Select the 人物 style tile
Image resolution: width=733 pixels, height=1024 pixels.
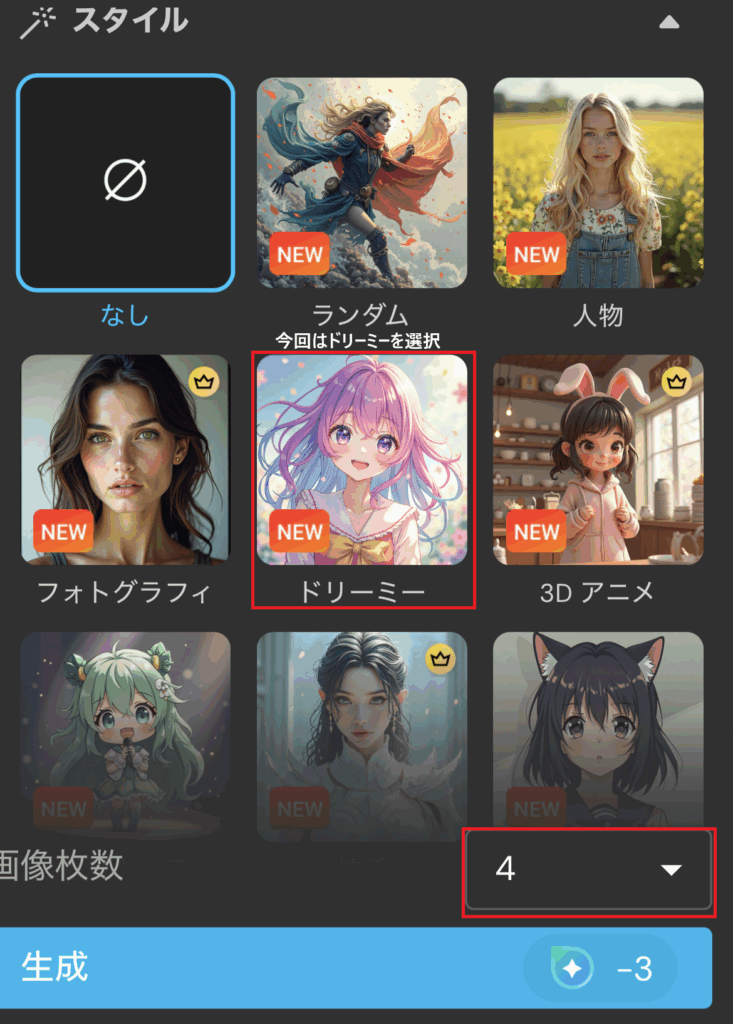pos(598,182)
